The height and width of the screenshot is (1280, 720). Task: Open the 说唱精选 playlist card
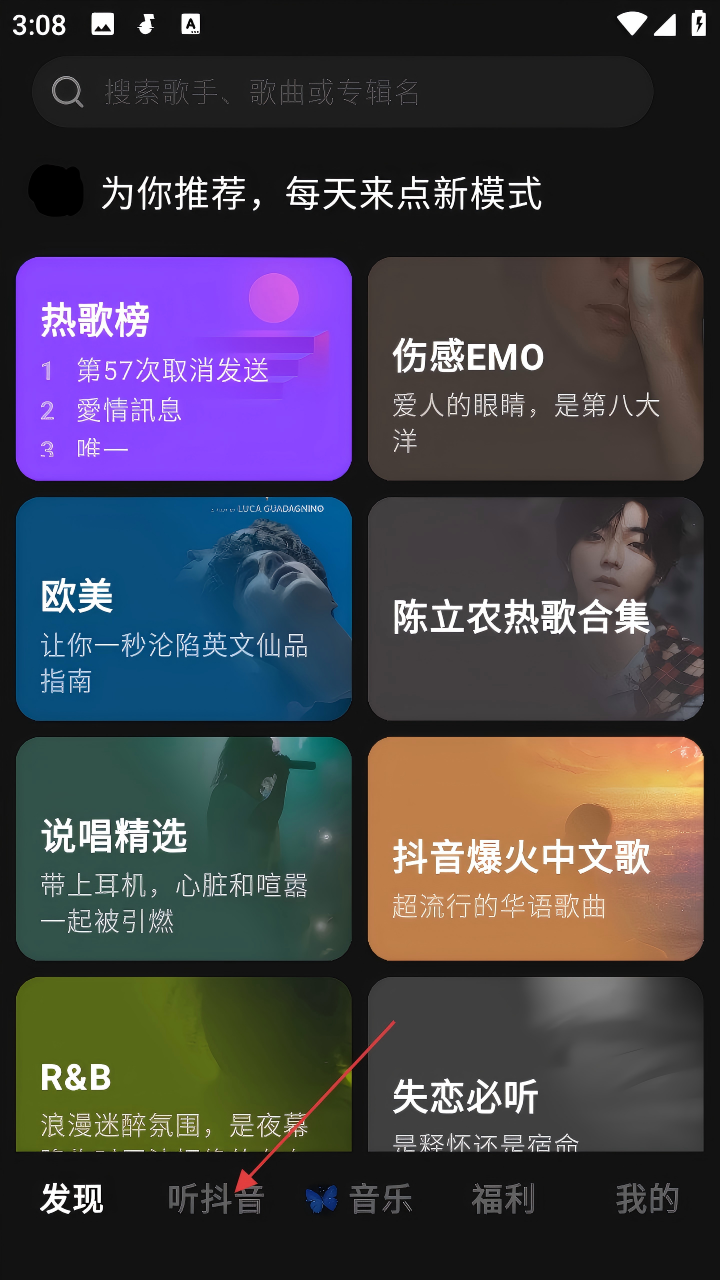[184, 849]
